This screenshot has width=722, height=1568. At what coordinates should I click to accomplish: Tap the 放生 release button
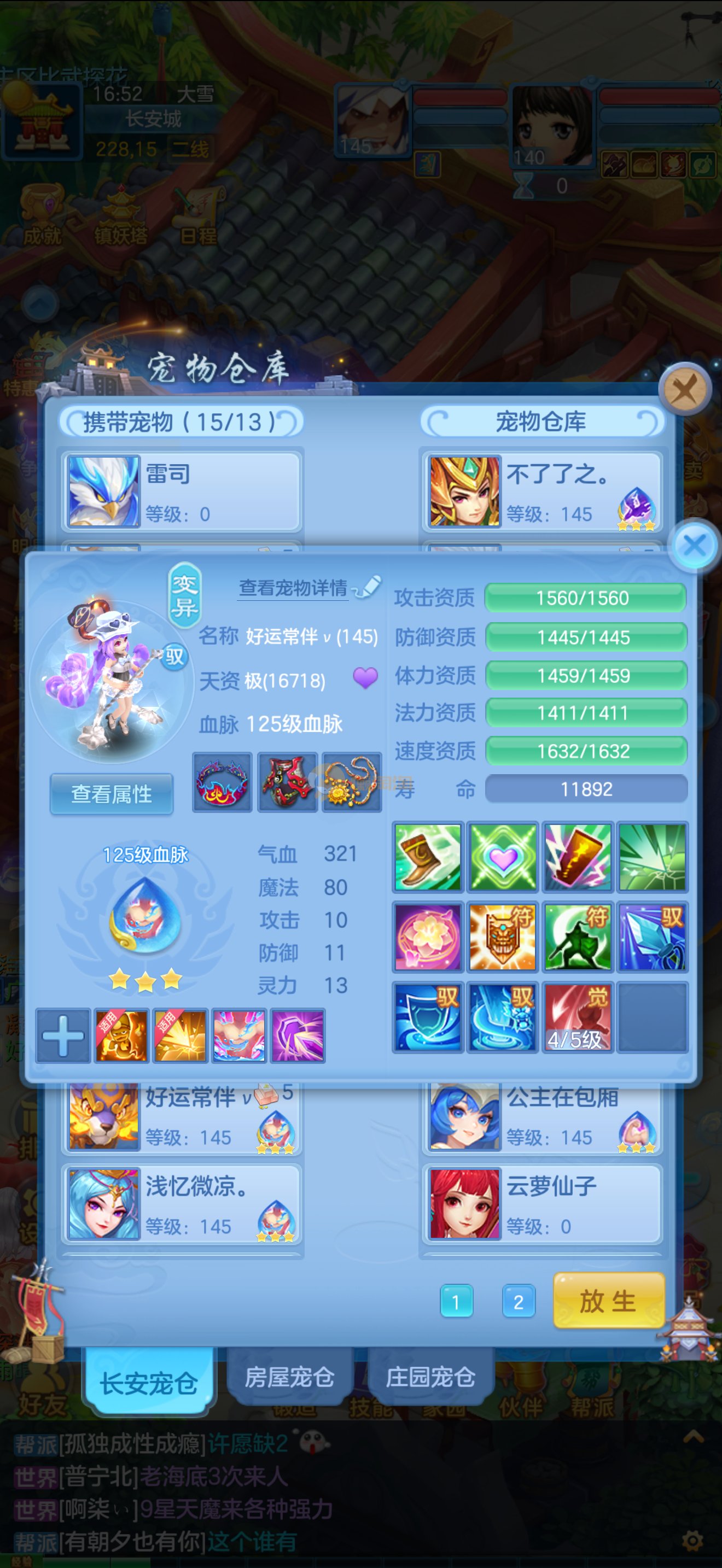(608, 1301)
